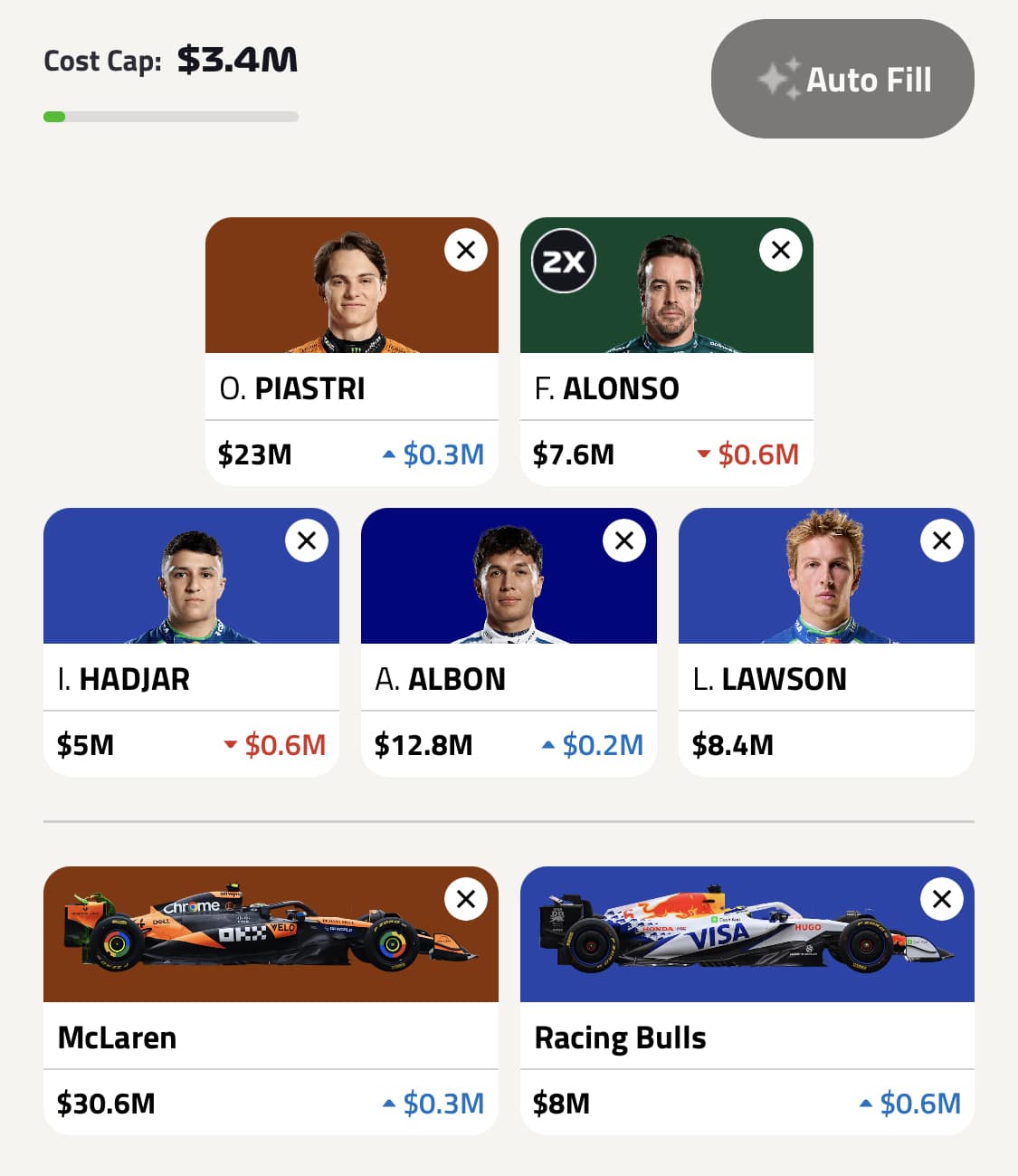Remove McLaren constructor from the team
Viewport: 1018px width, 1176px height.
(466, 899)
